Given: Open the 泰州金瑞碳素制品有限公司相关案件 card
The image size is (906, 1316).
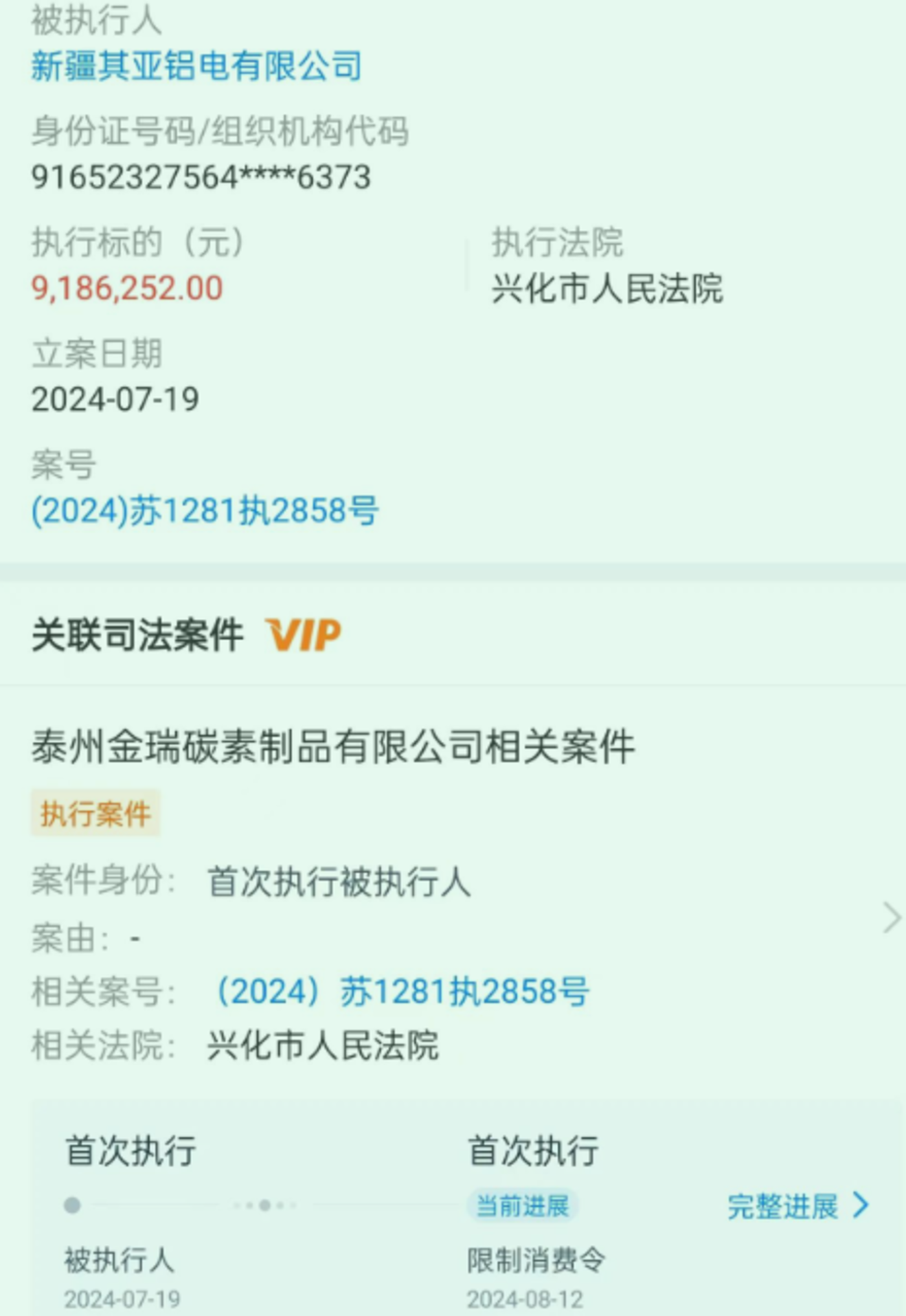Looking at the screenshot, I should point(333,746).
